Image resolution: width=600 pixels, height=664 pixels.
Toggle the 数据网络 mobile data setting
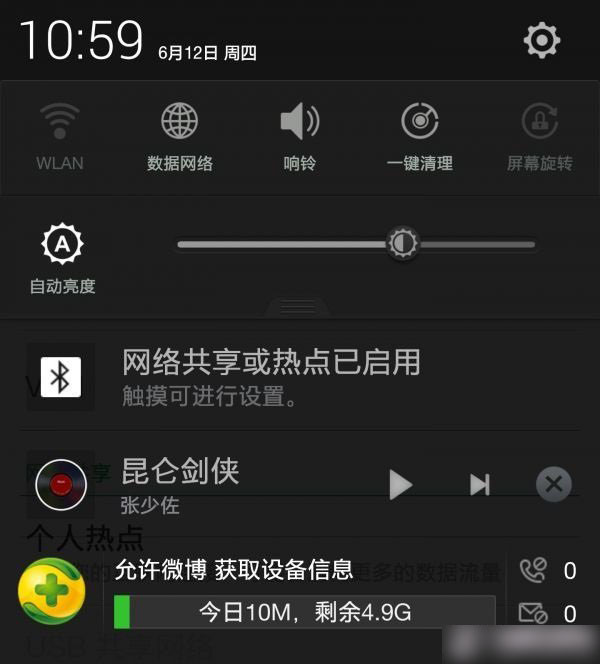click(x=180, y=137)
